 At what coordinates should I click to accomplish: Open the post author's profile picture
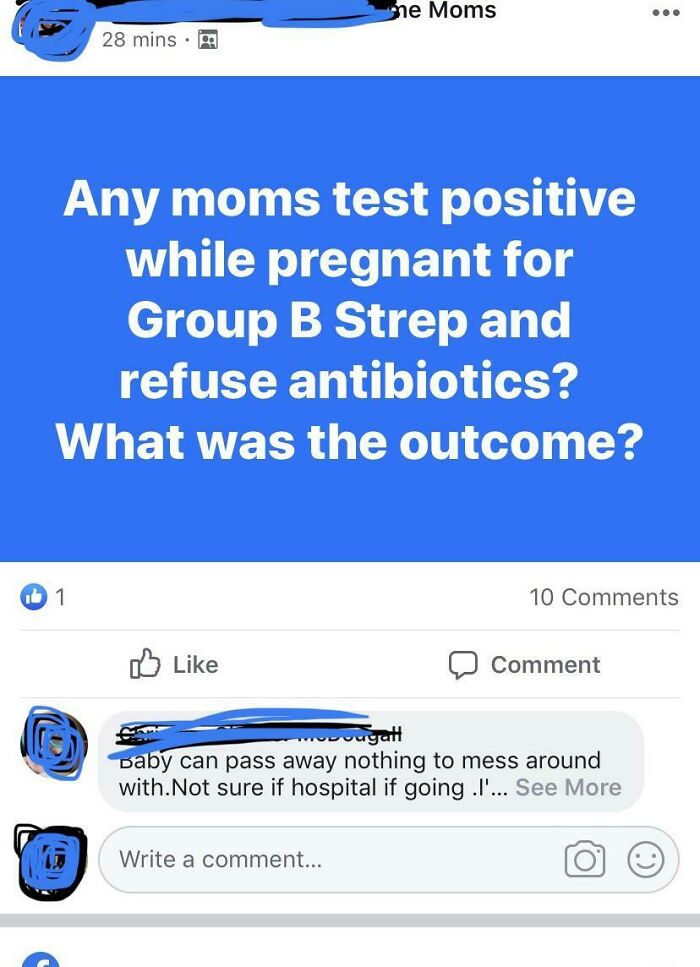pyautogui.click(x=50, y=30)
